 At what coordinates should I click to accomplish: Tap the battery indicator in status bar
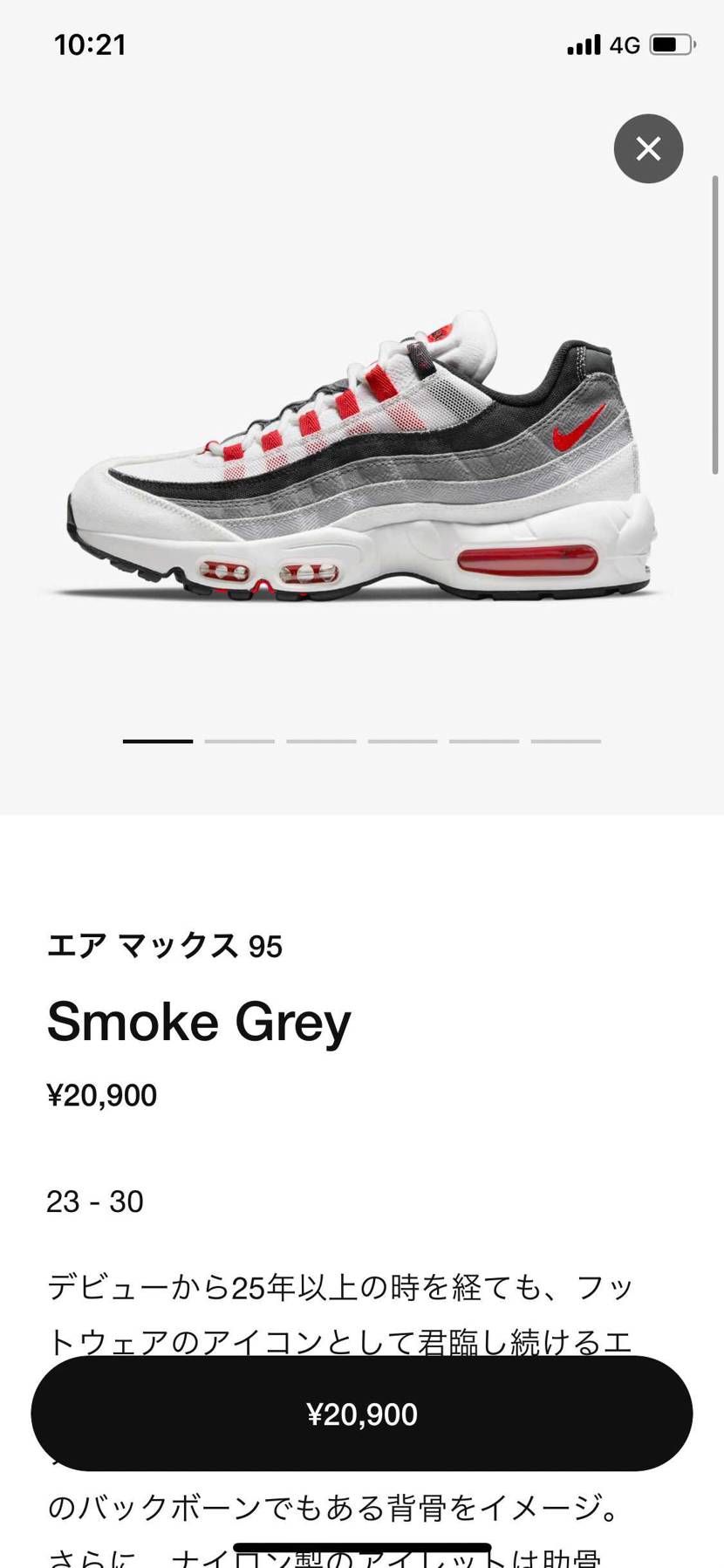(x=670, y=44)
